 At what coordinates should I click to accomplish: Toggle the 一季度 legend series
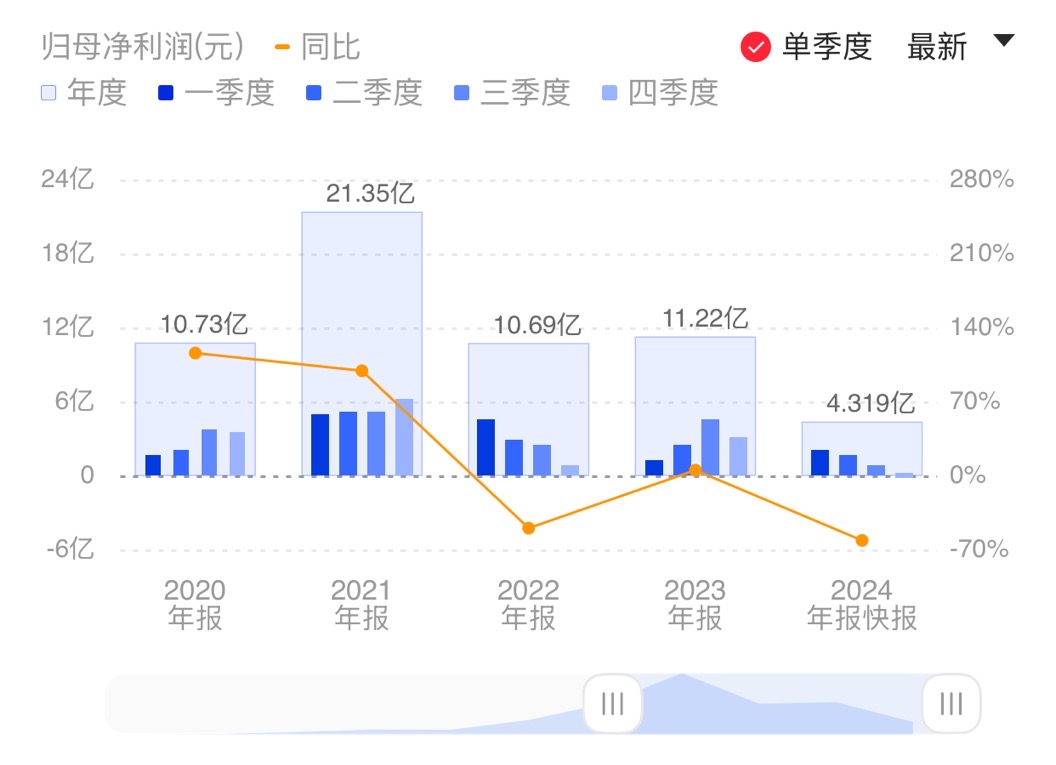pos(215,93)
